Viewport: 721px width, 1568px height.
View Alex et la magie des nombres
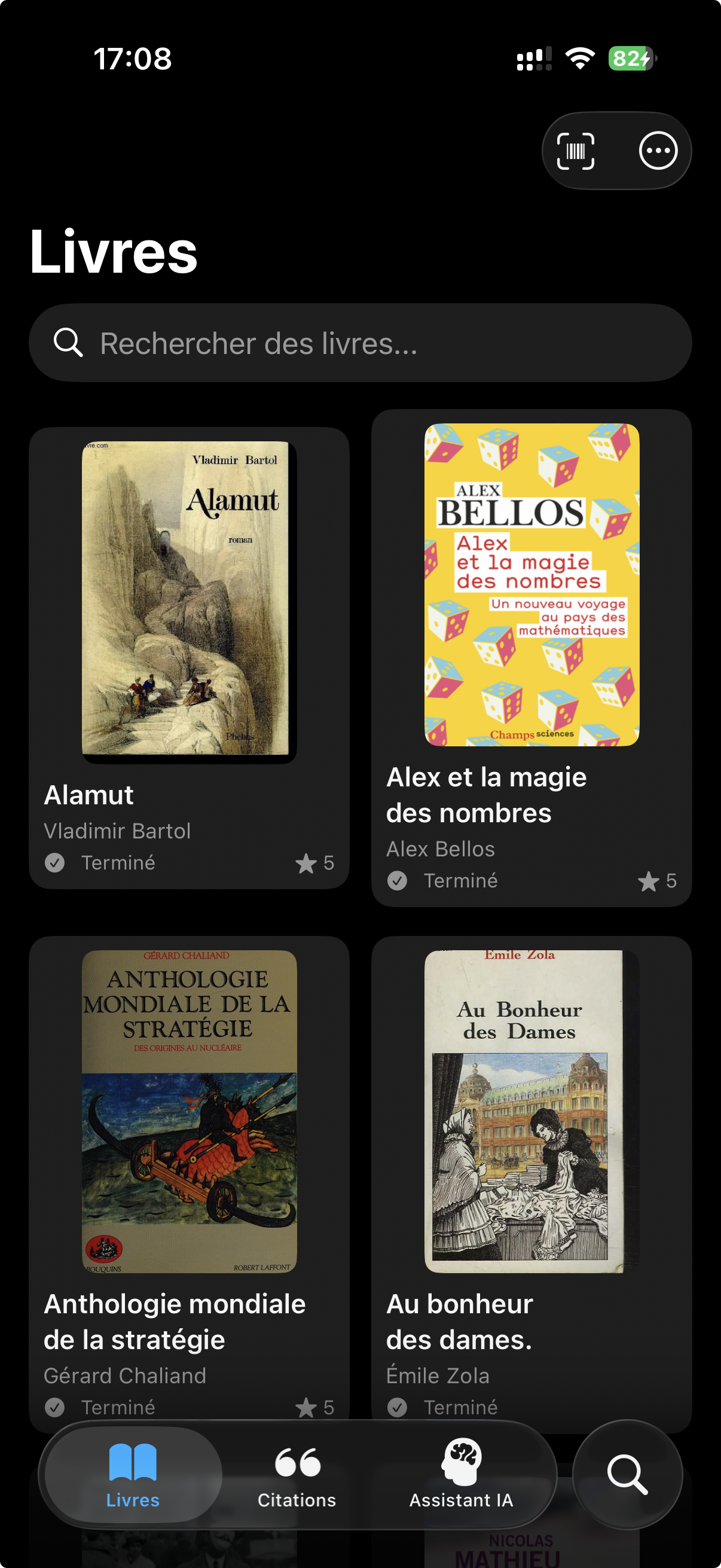pyautogui.click(x=531, y=657)
